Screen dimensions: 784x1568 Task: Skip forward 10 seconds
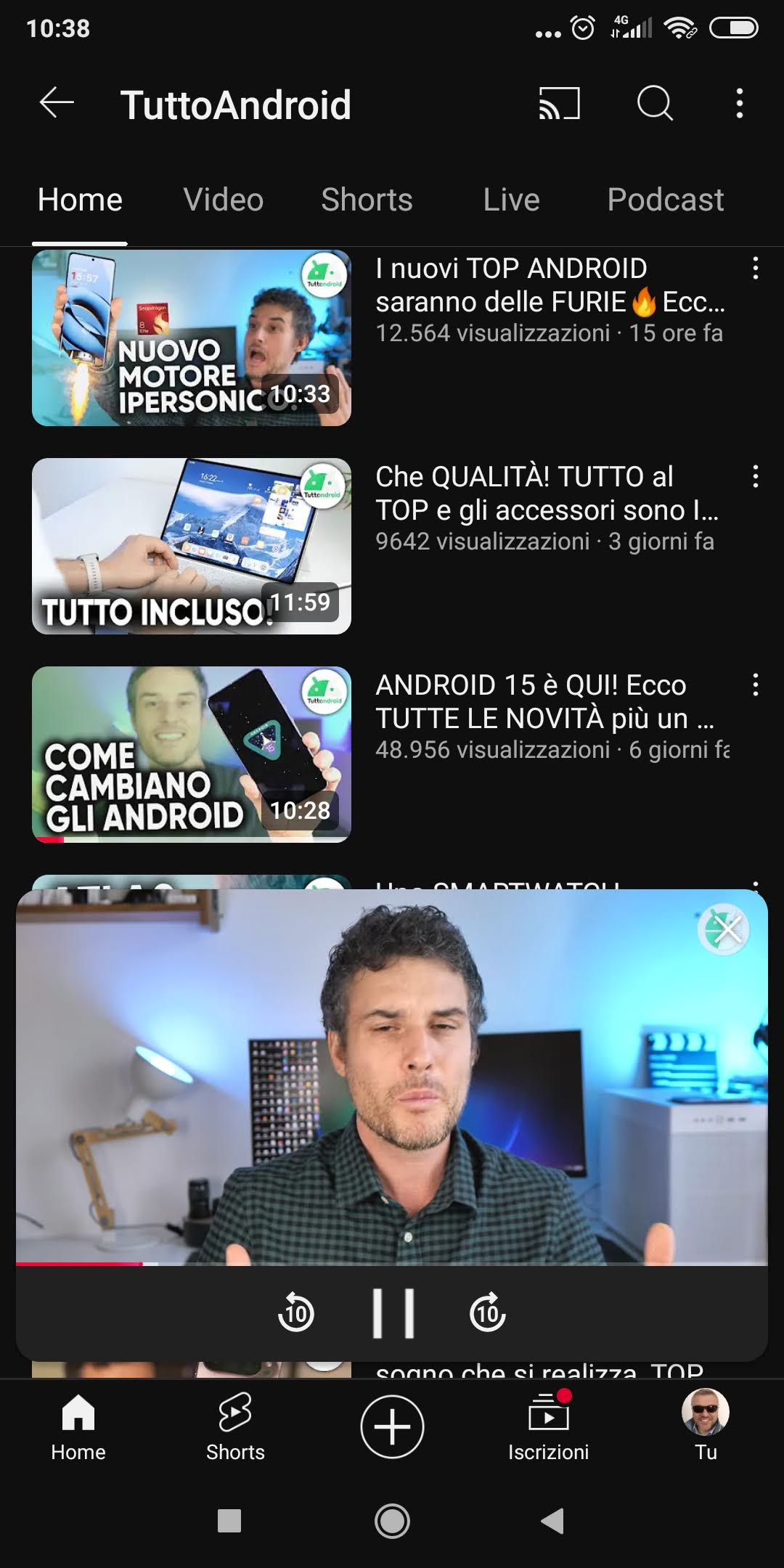coord(487,1312)
